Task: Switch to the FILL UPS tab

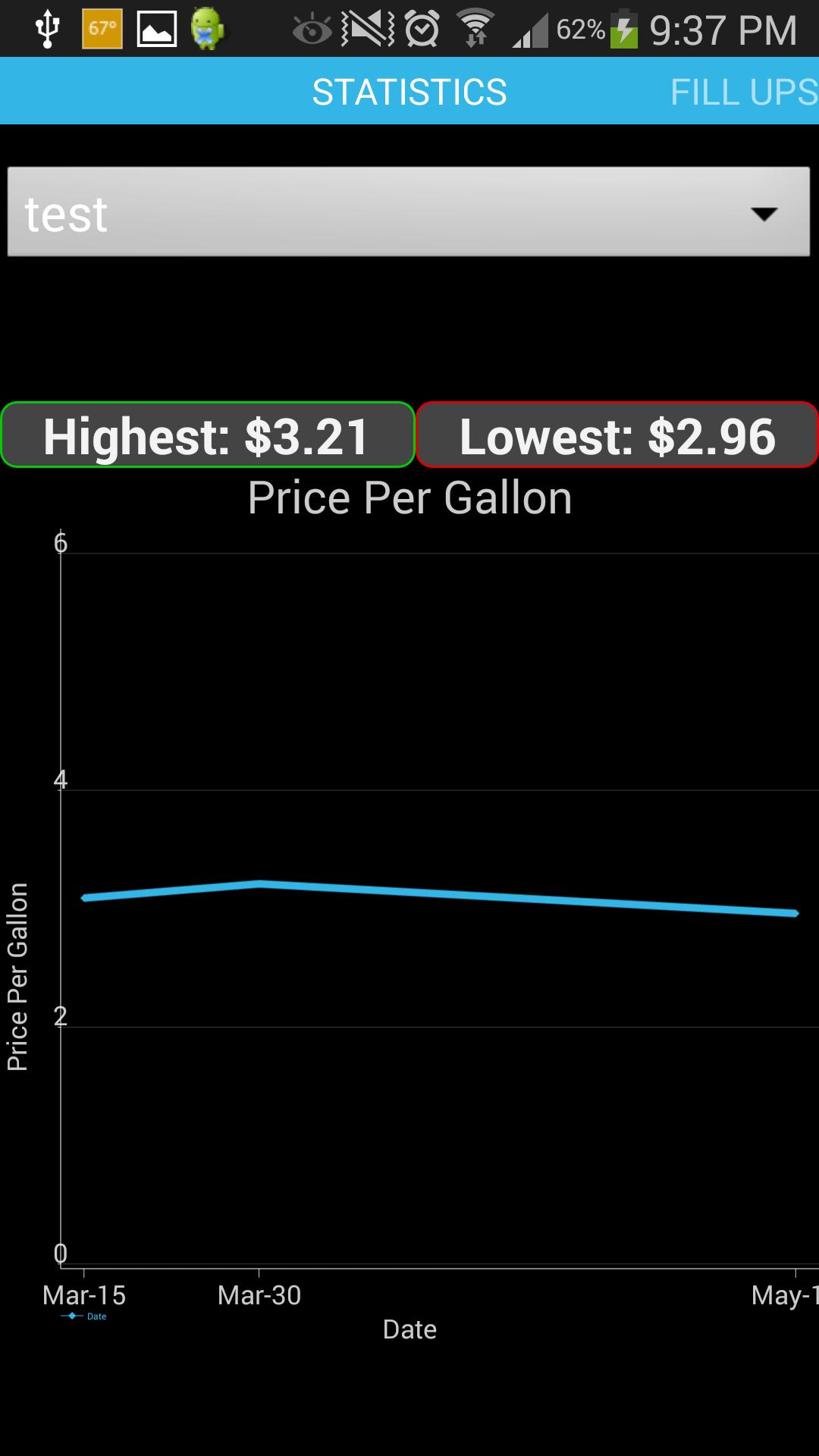Action: click(x=739, y=91)
